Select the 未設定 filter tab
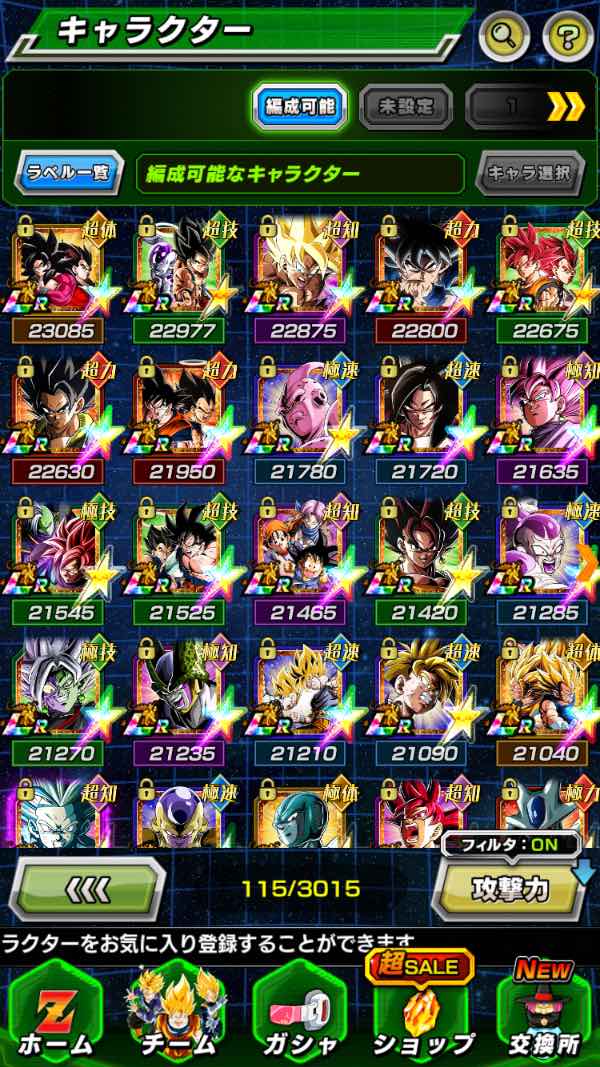The image size is (600, 1067). 405,106
